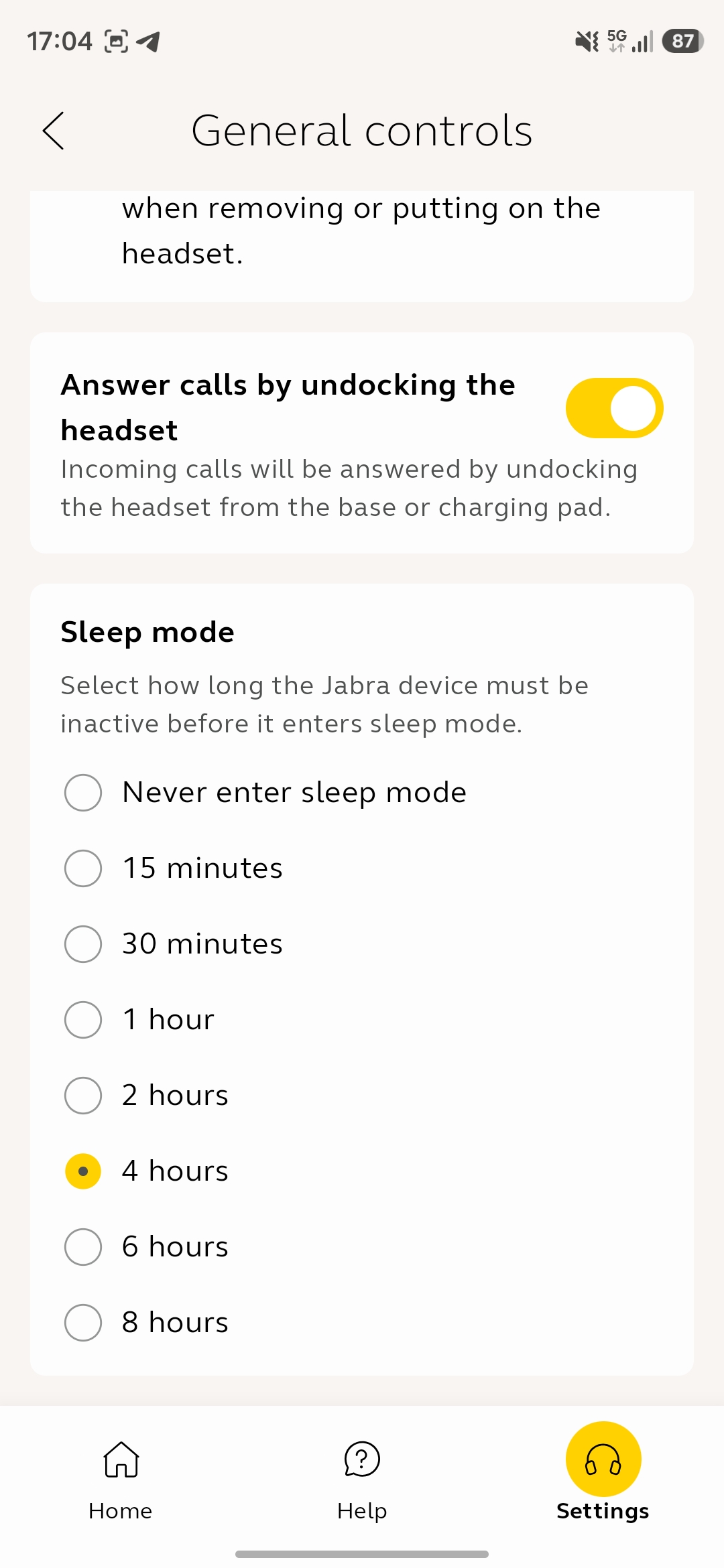The image size is (724, 1568).
Task: Disable answer calls by undocking the headset
Action: 614,408
